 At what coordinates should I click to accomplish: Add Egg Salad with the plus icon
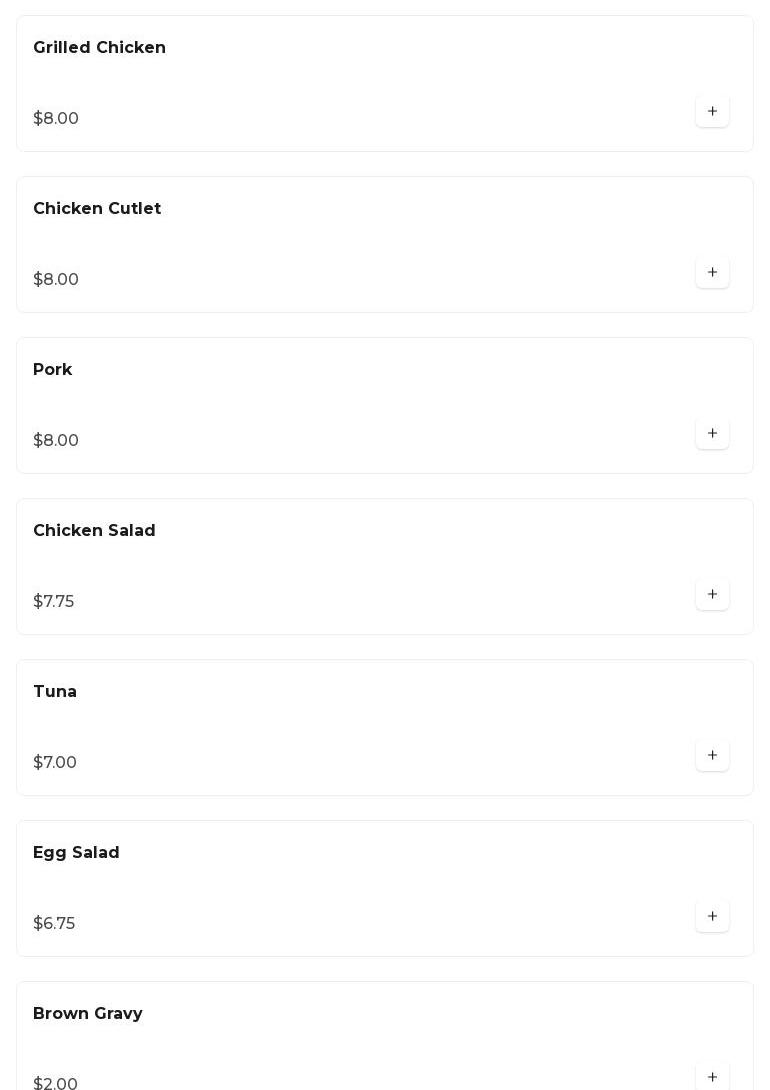(x=712, y=916)
